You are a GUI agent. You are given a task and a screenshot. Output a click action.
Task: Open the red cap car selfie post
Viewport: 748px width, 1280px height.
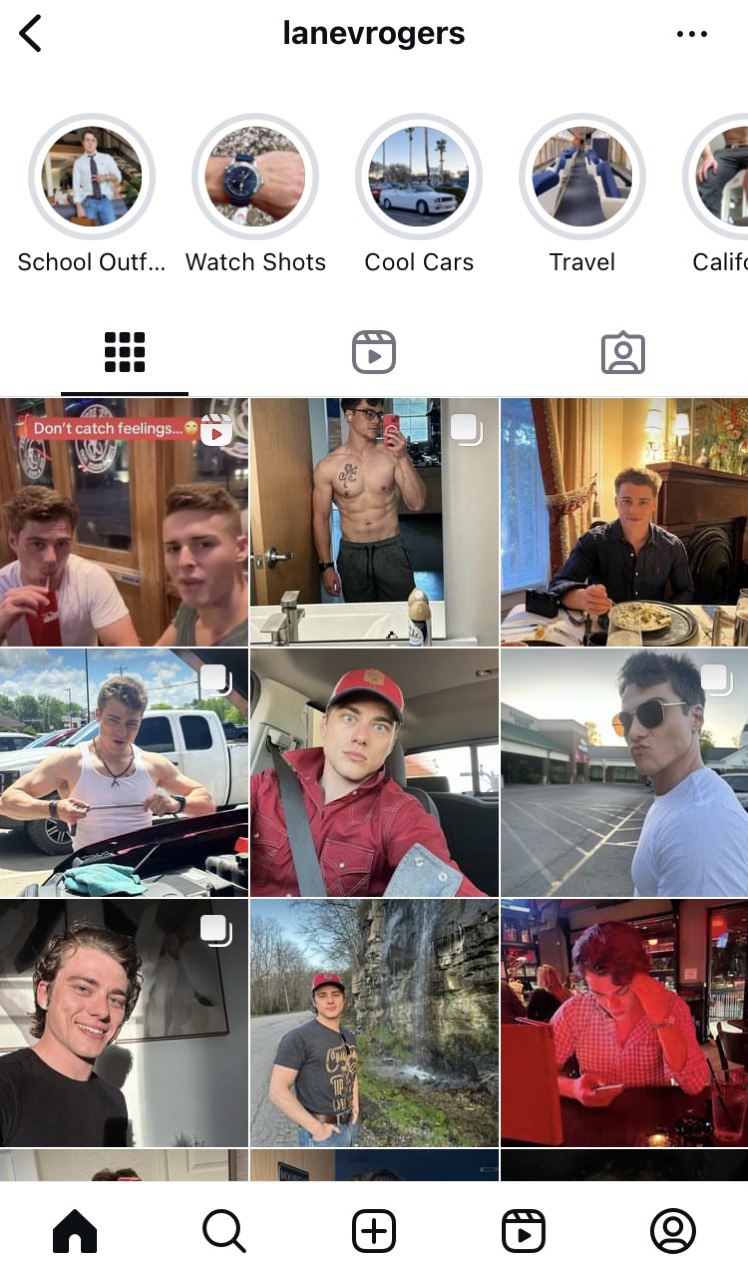point(374,772)
